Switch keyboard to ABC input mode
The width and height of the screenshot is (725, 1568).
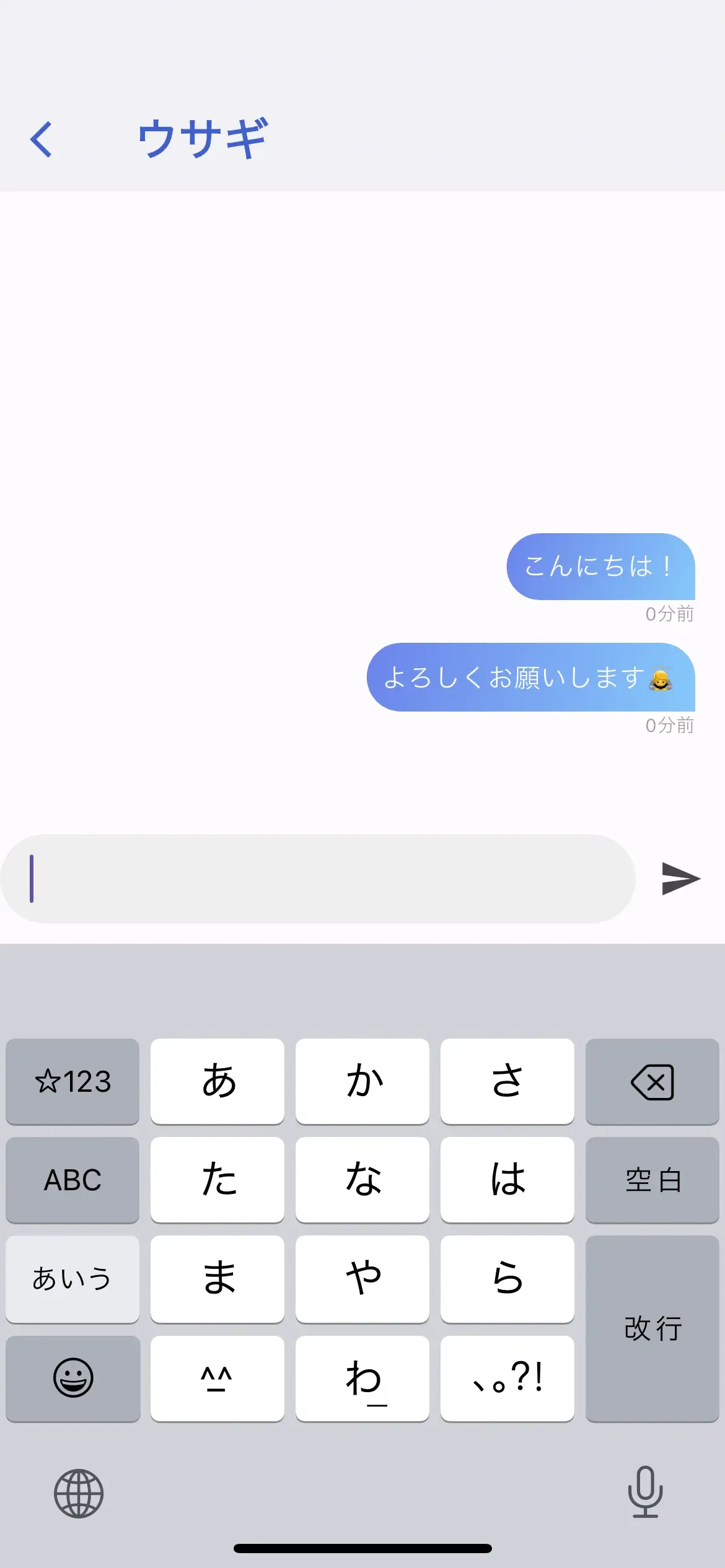72,1180
